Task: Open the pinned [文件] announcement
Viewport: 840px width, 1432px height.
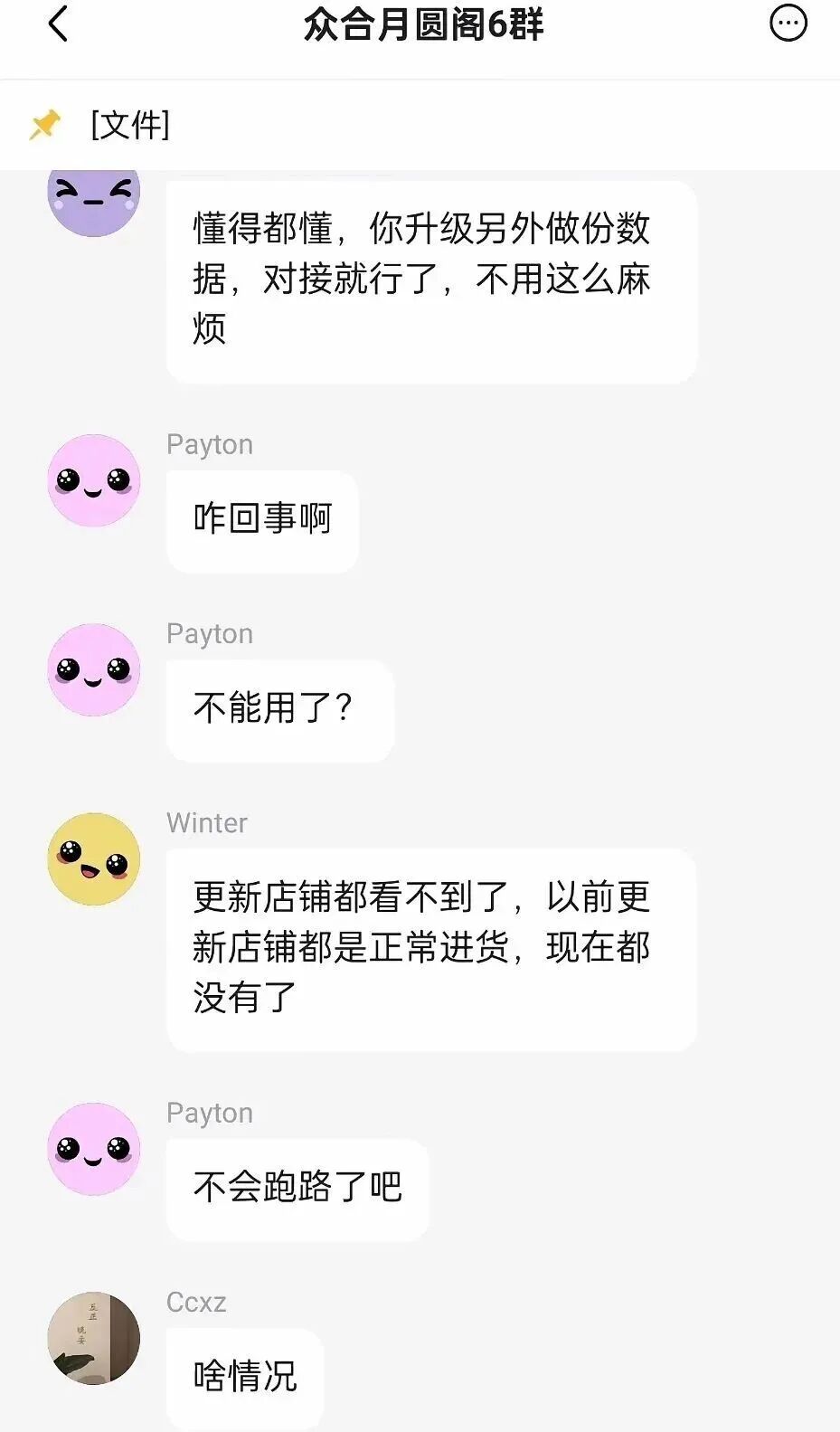Action: click(129, 124)
